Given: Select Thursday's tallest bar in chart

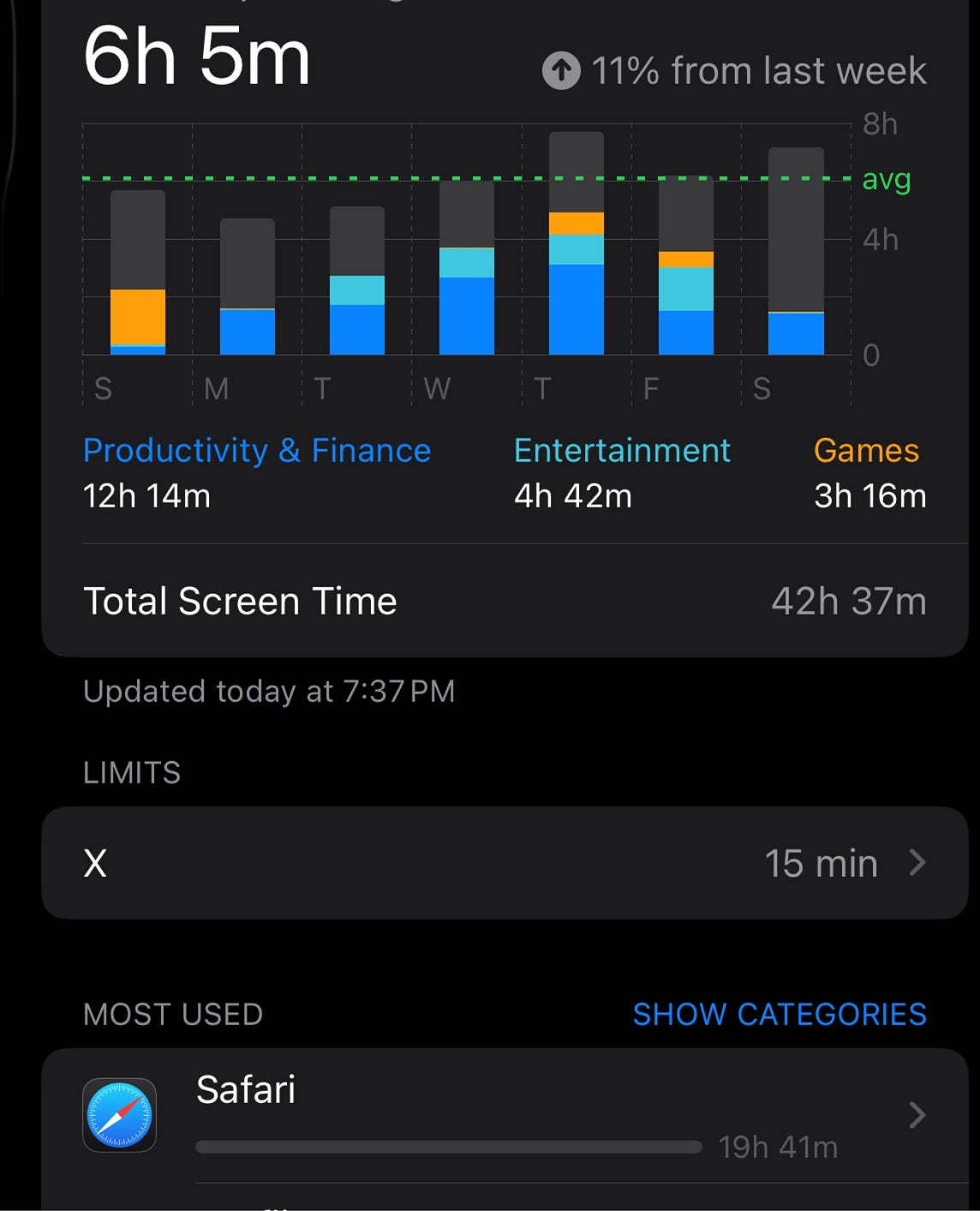Looking at the screenshot, I should [576, 244].
